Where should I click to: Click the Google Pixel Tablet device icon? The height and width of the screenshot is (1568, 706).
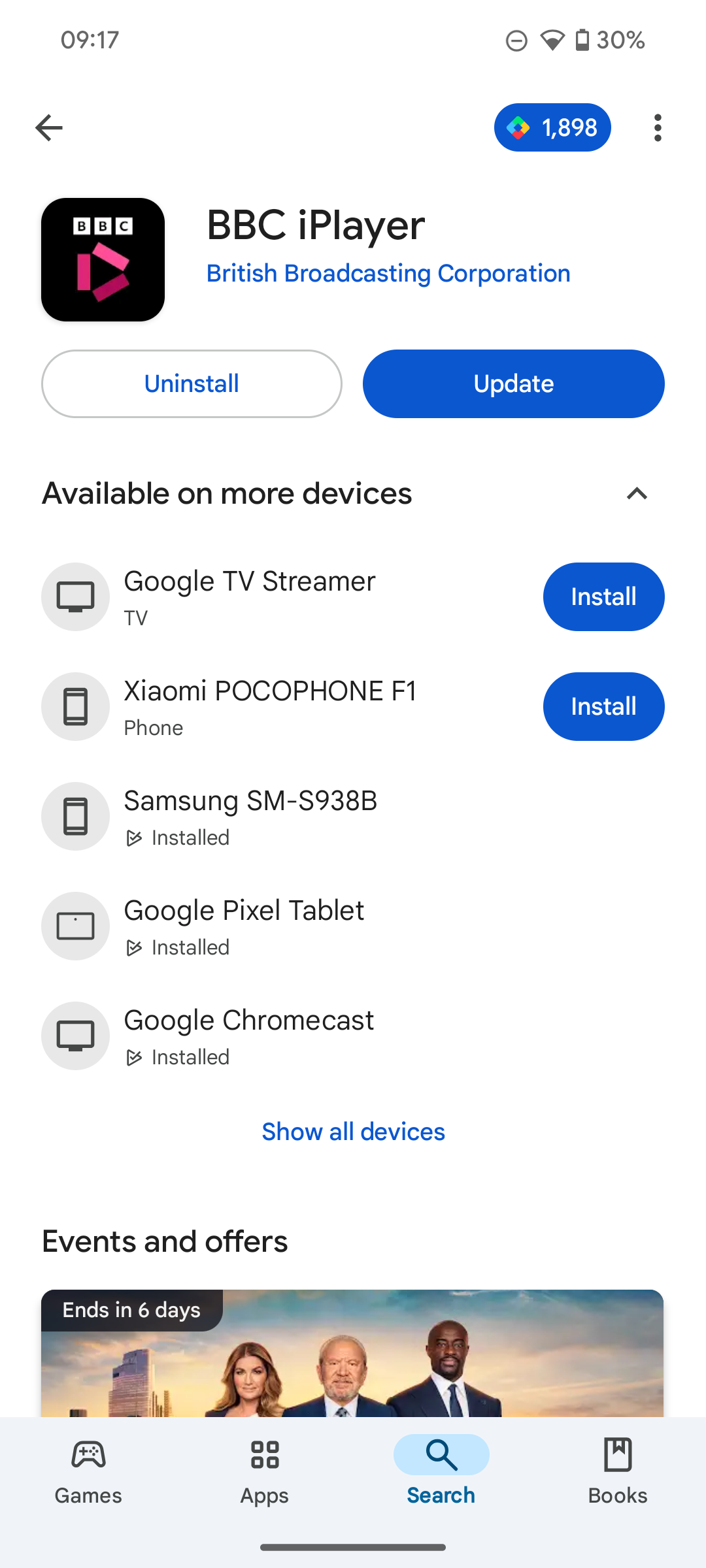[x=75, y=926]
